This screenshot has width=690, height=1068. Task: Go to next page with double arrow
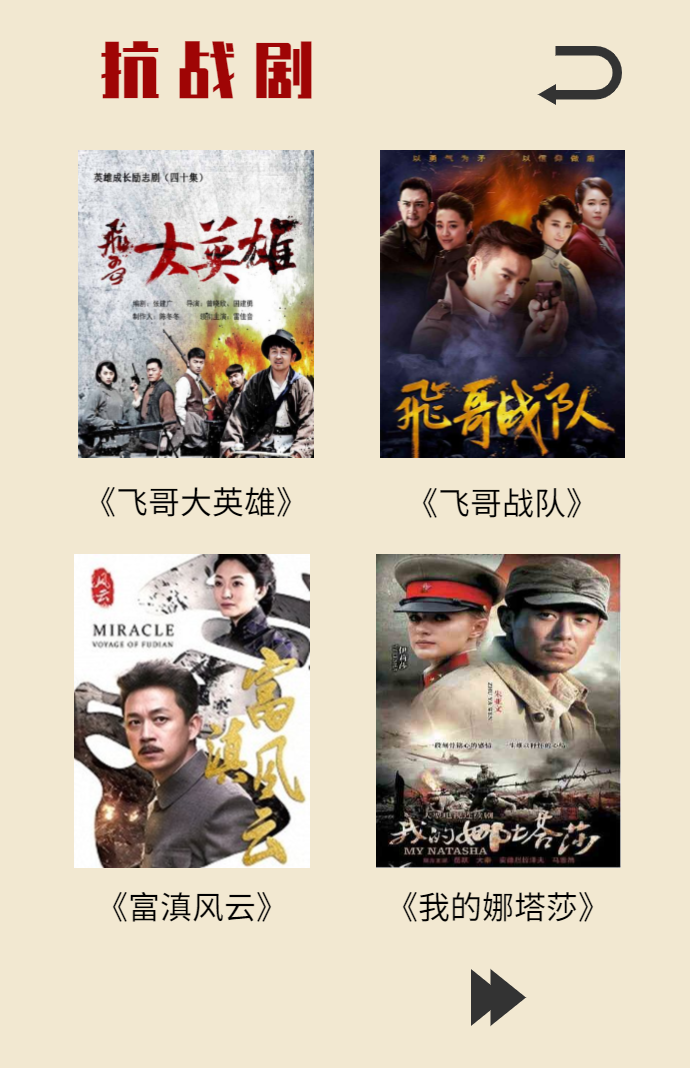pos(497,997)
